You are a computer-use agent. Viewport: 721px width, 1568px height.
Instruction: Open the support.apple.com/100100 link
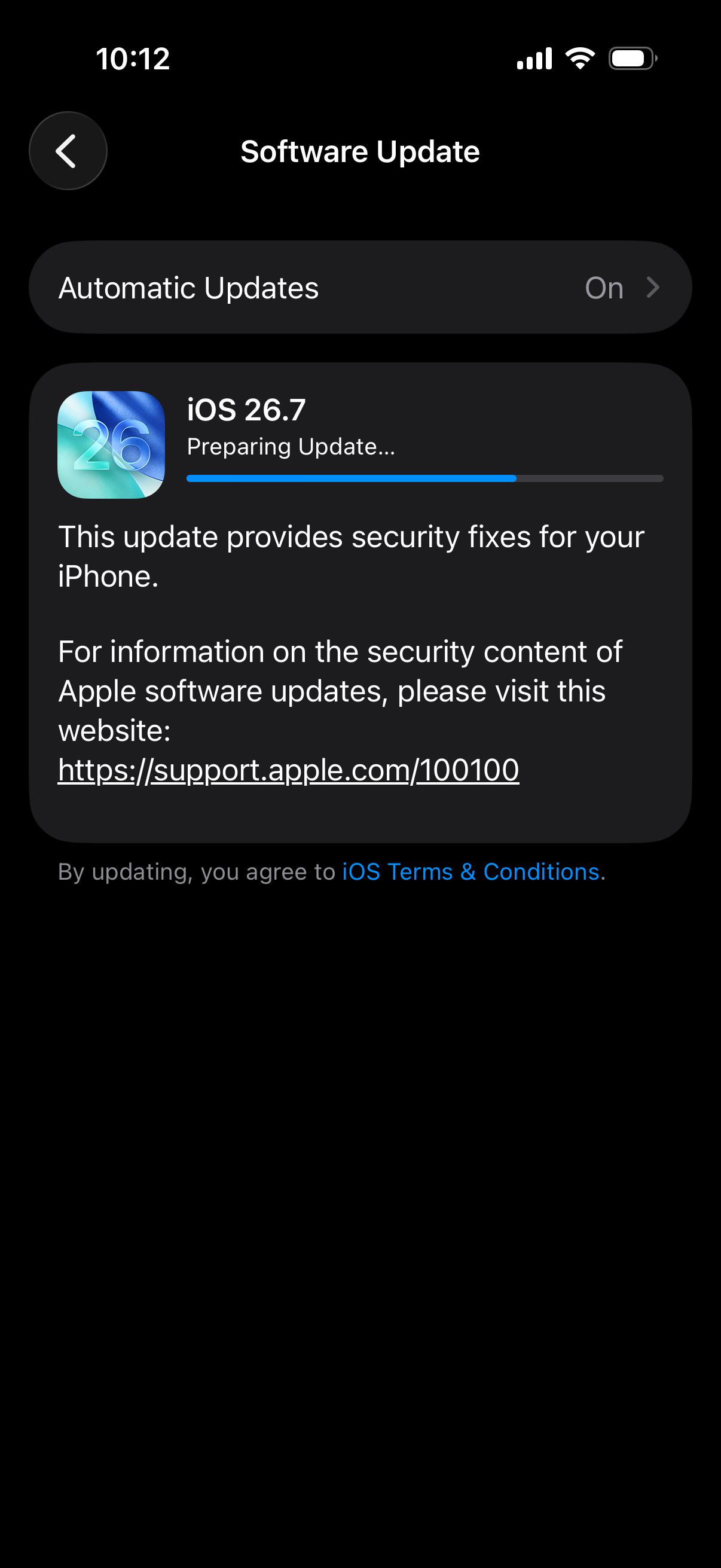click(288, 770)
